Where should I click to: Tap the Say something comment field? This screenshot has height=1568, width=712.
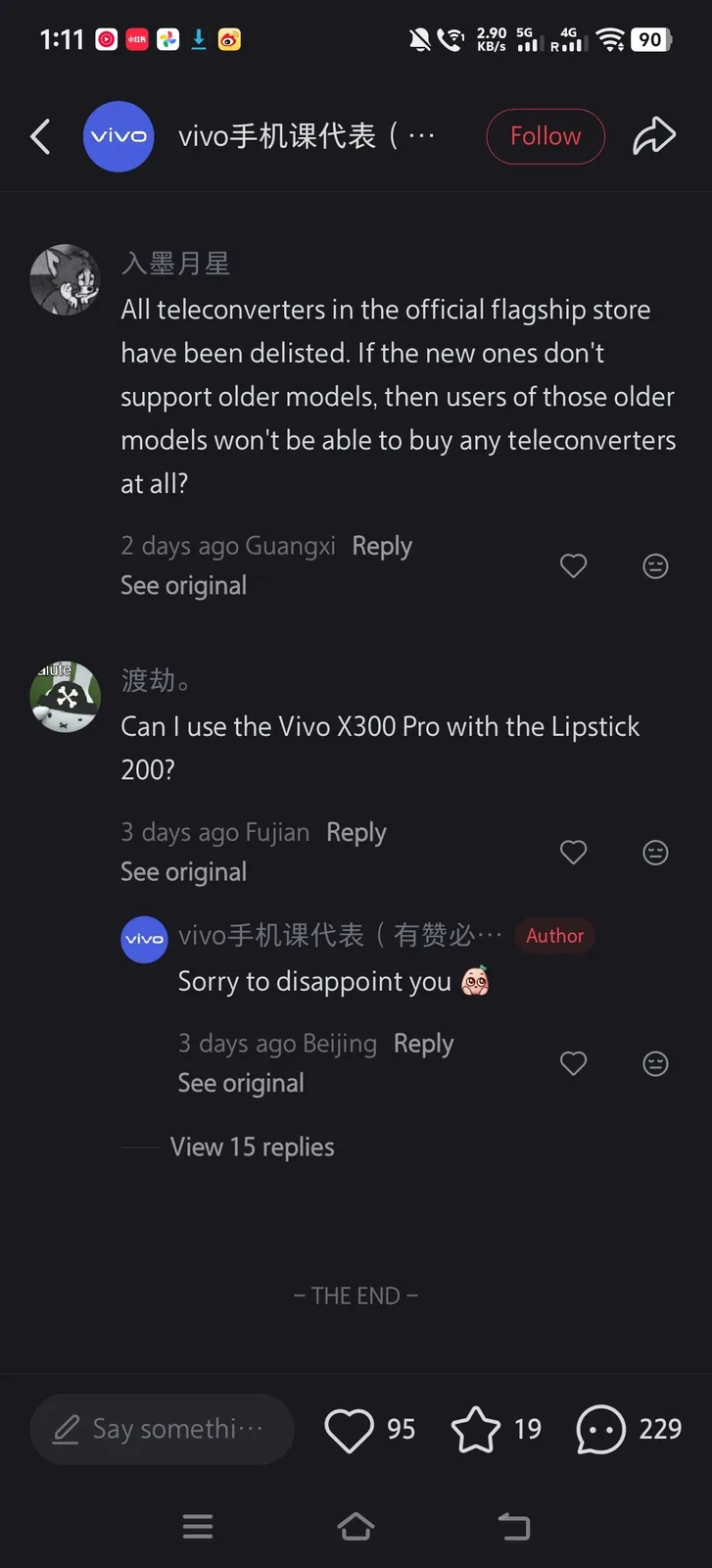pos(162,1429)
